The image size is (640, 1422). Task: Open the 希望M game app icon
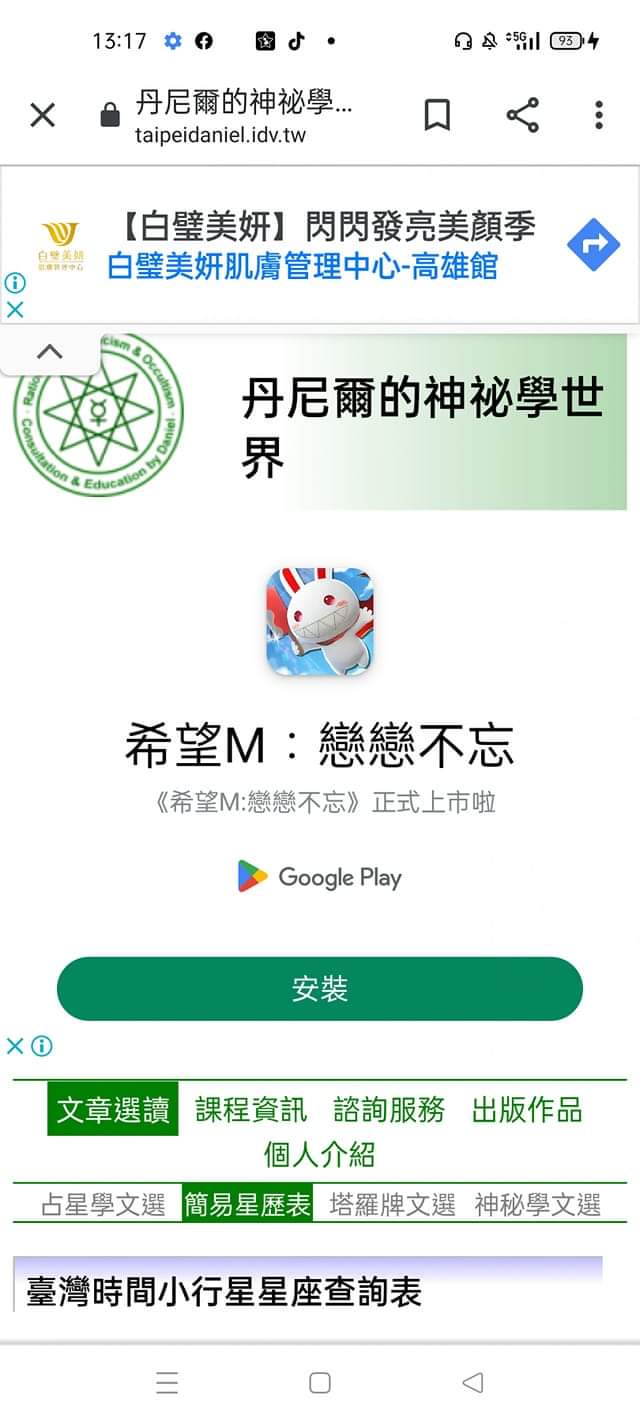click(x=319, y=622)
